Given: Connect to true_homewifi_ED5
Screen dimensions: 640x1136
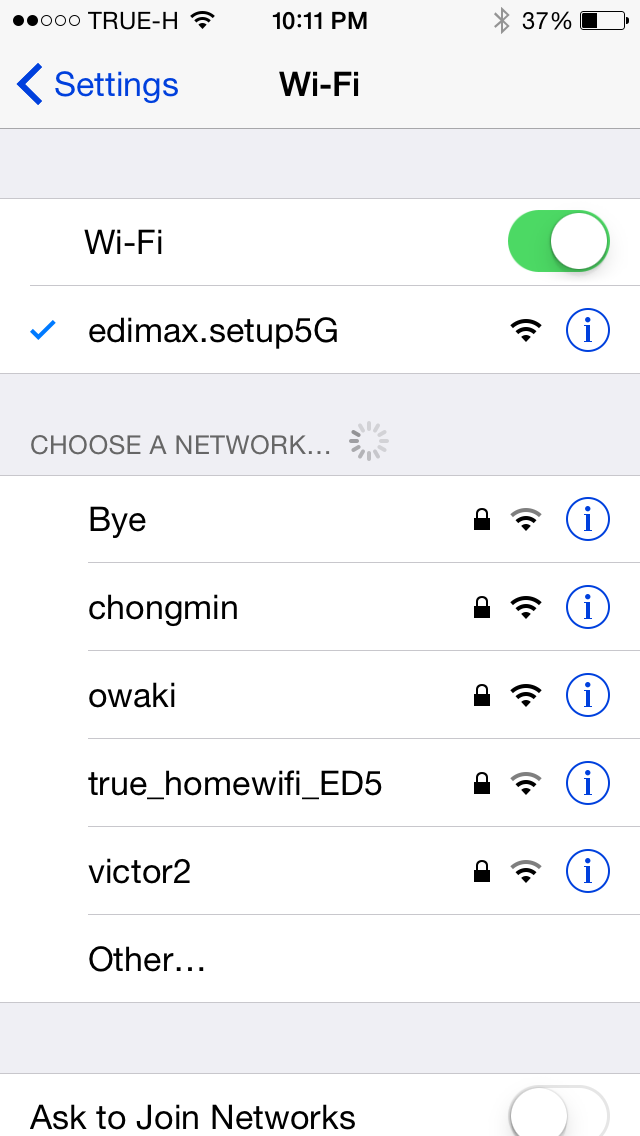Looking at the screenshot, I should 320,783.
